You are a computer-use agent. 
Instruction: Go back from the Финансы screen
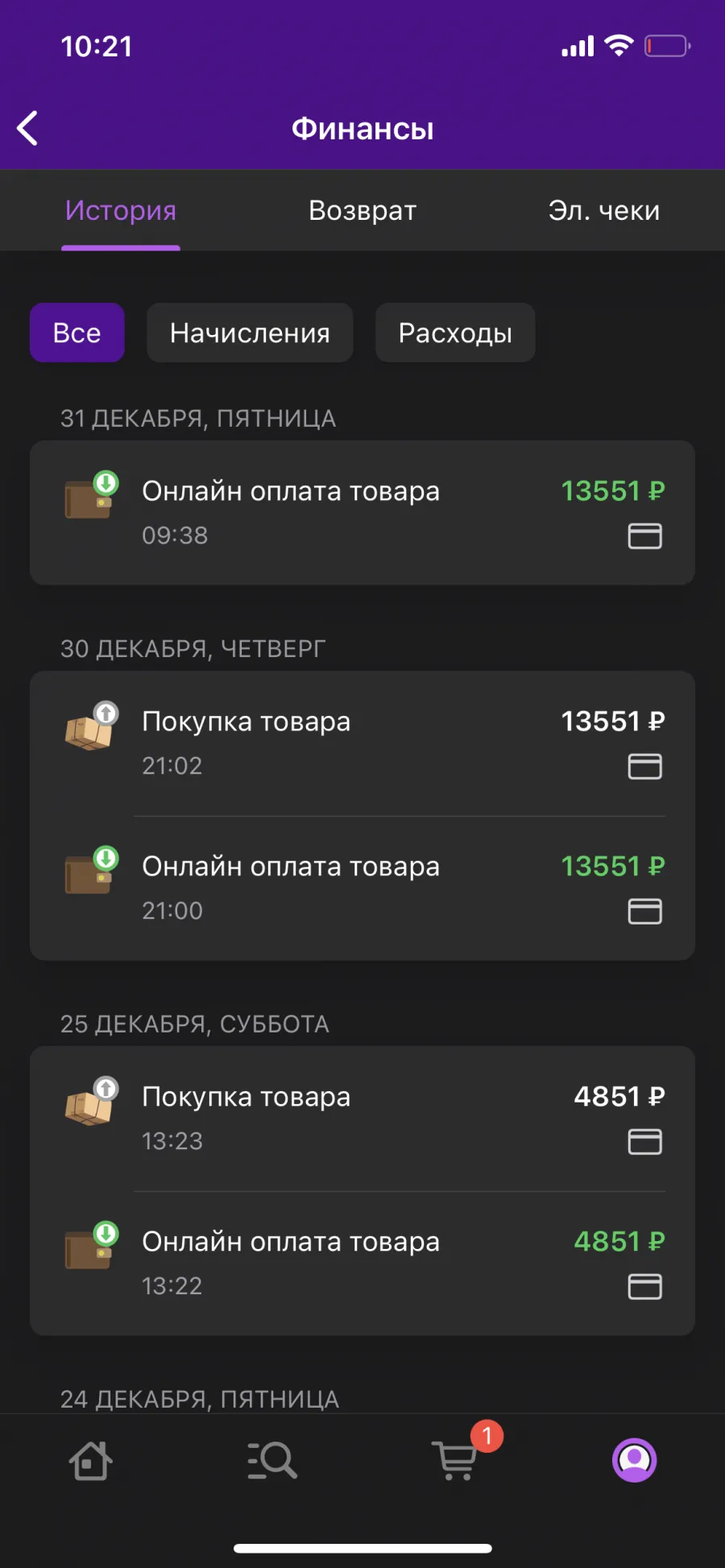point(27,129)
